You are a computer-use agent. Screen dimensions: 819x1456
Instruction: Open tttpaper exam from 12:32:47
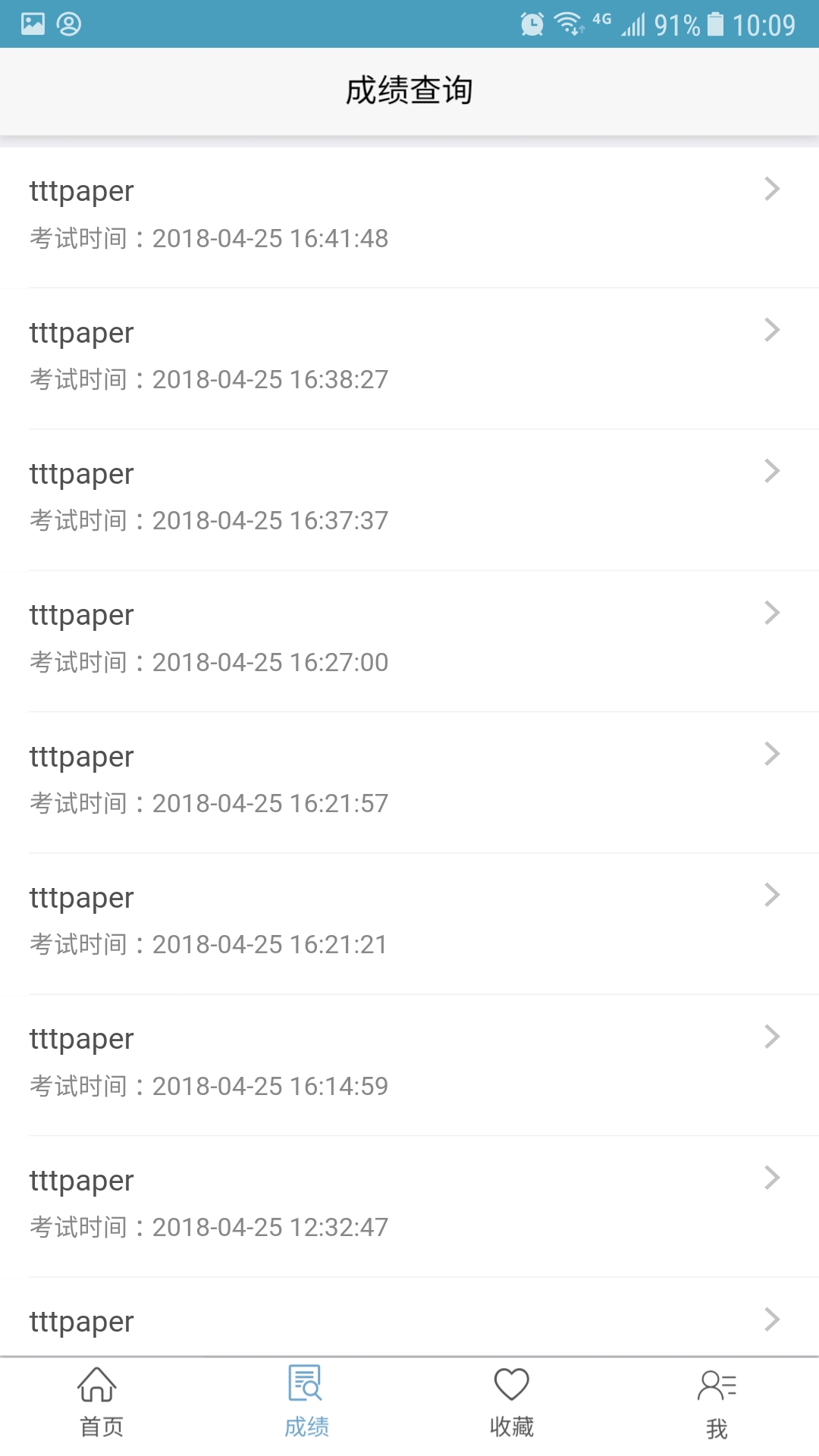click(x=409, y=1203)
